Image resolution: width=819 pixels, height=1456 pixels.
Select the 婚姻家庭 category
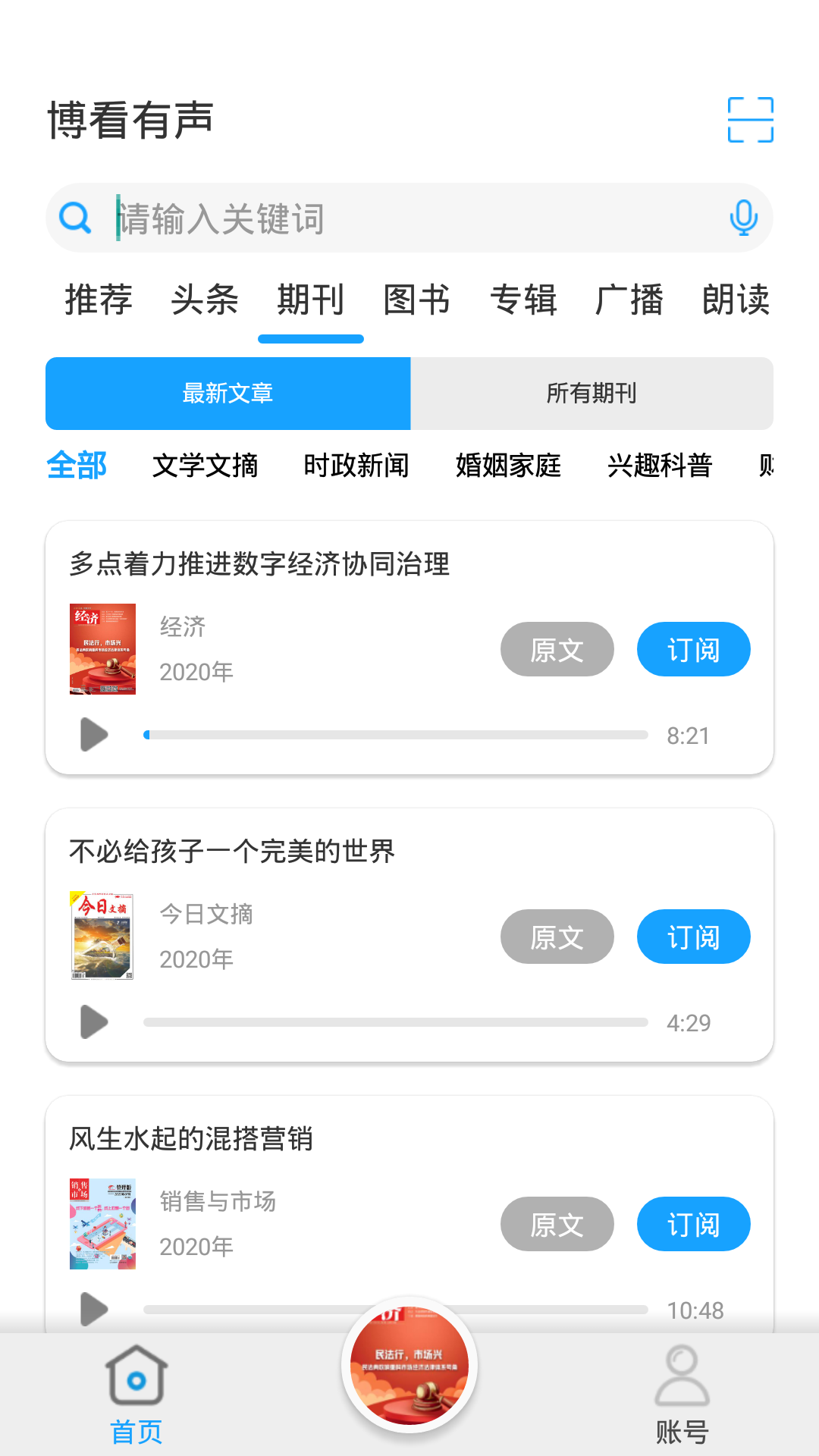(x=508, y=466)
